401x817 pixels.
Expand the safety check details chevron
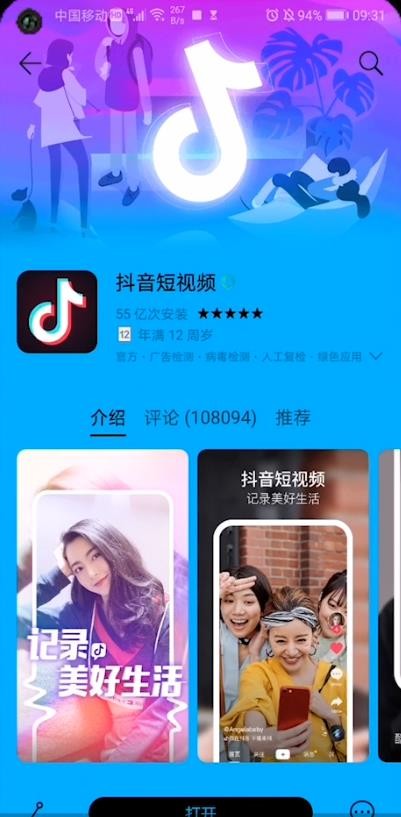coord(375,356)
